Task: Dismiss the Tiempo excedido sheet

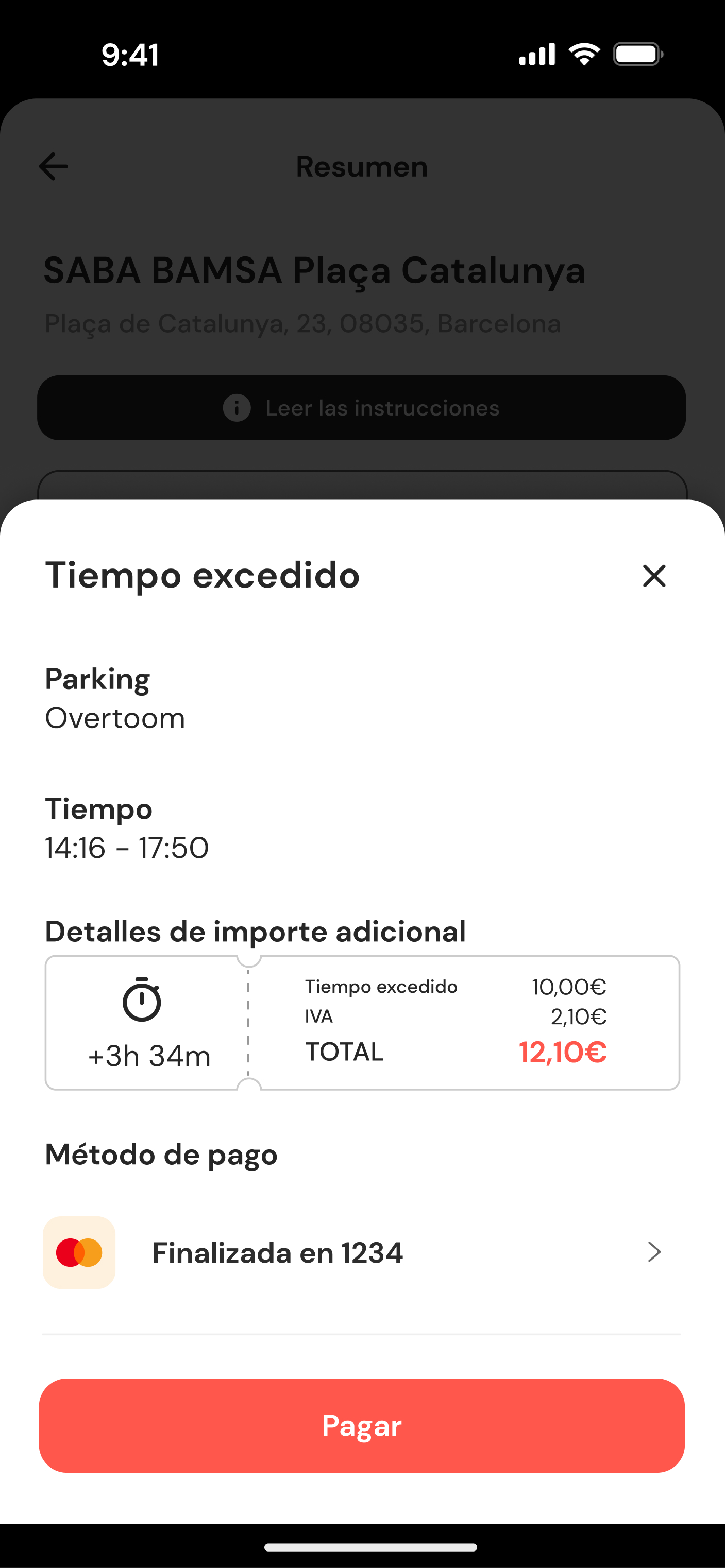Action: point(654,576)
